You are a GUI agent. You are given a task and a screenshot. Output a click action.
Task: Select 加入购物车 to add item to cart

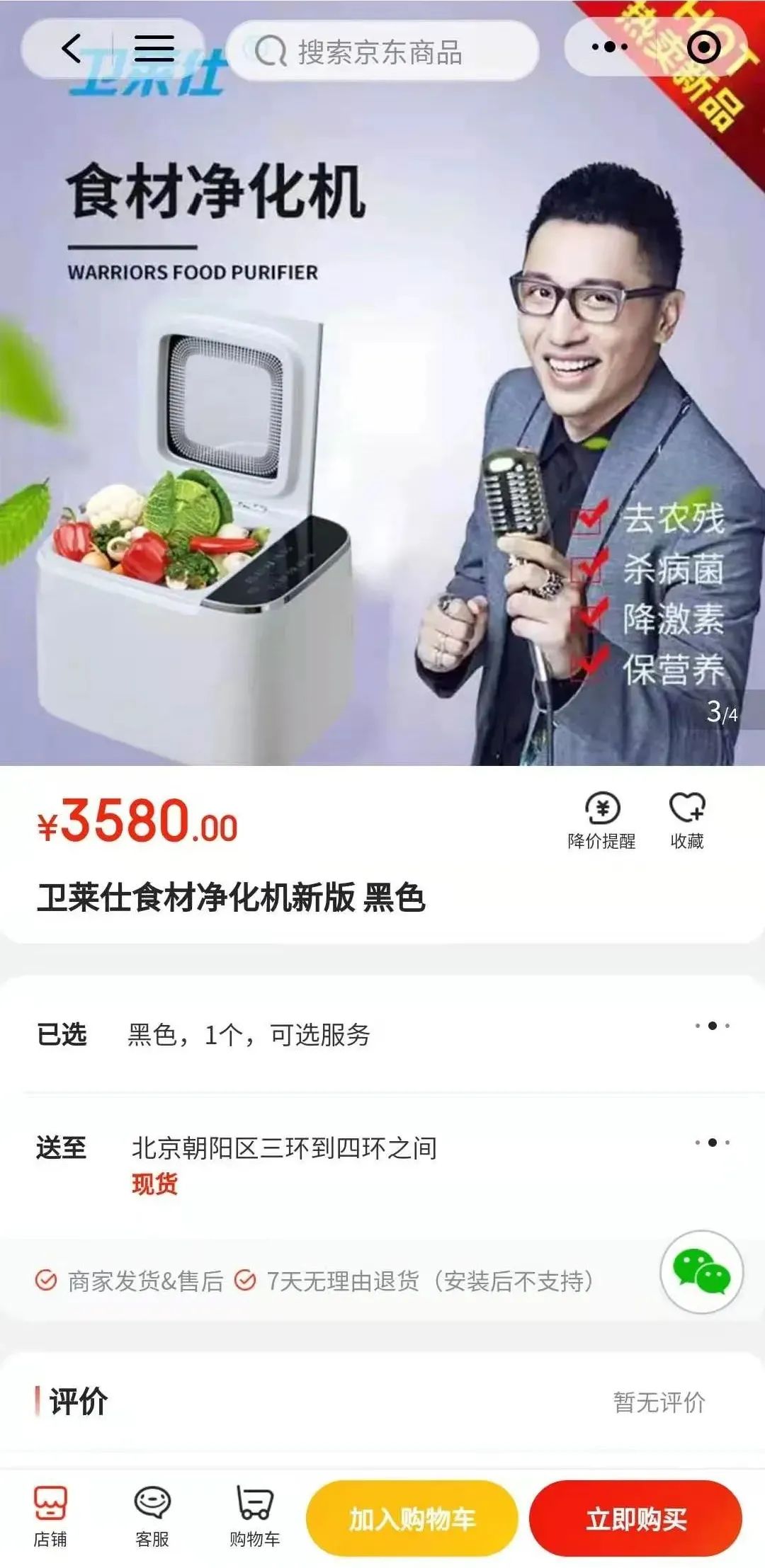click(x=412, y=1518)
